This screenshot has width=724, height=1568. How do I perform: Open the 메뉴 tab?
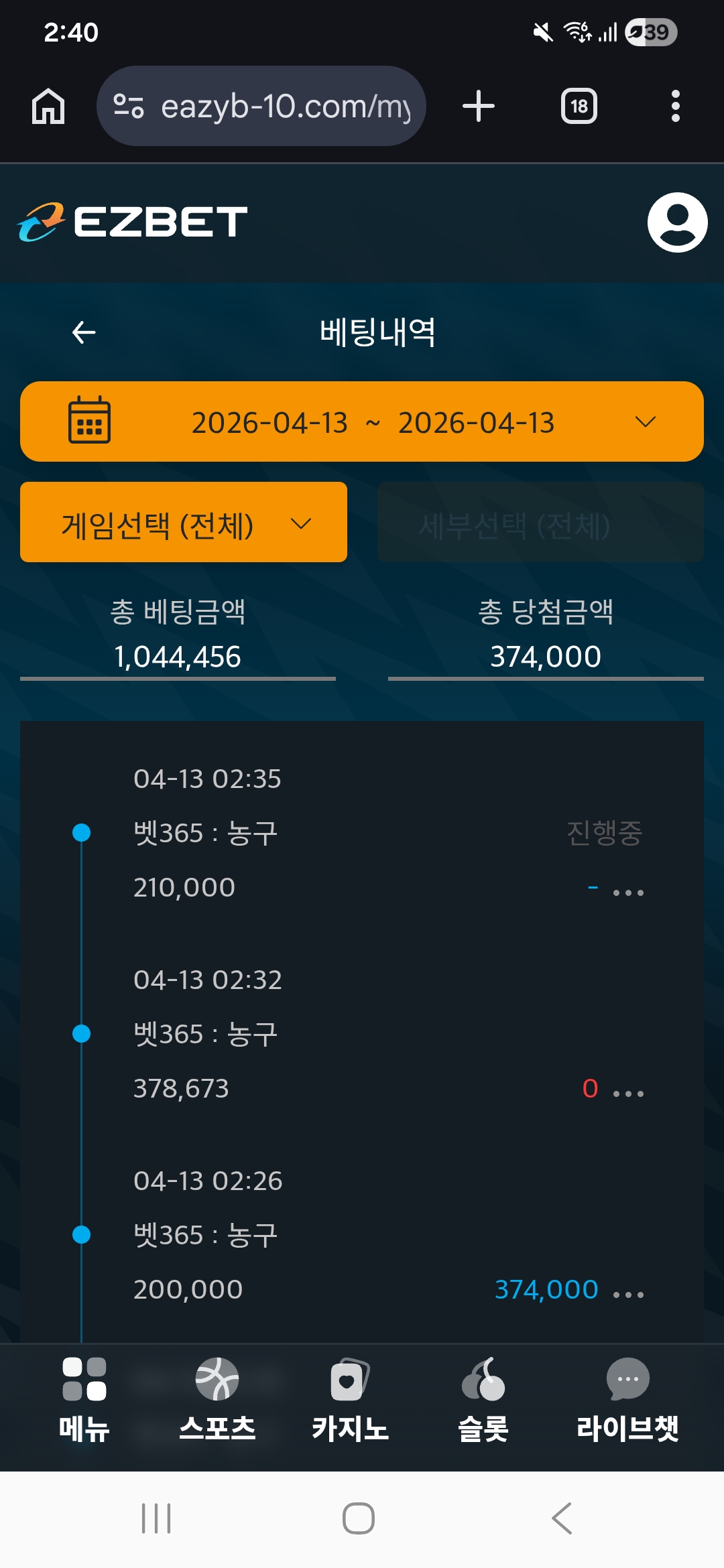84,1399
